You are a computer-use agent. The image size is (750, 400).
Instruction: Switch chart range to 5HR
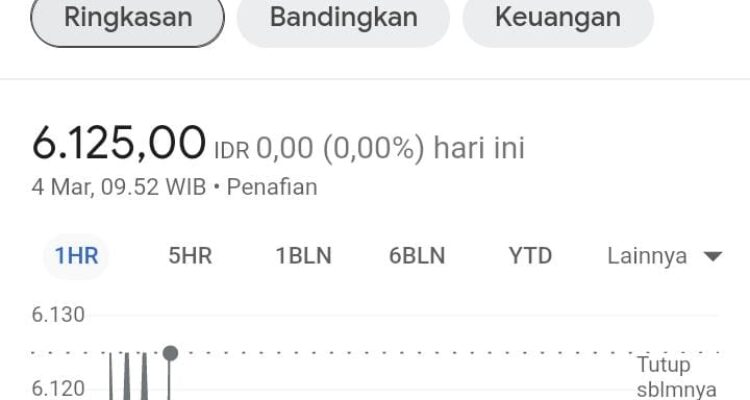pos(190,256)
